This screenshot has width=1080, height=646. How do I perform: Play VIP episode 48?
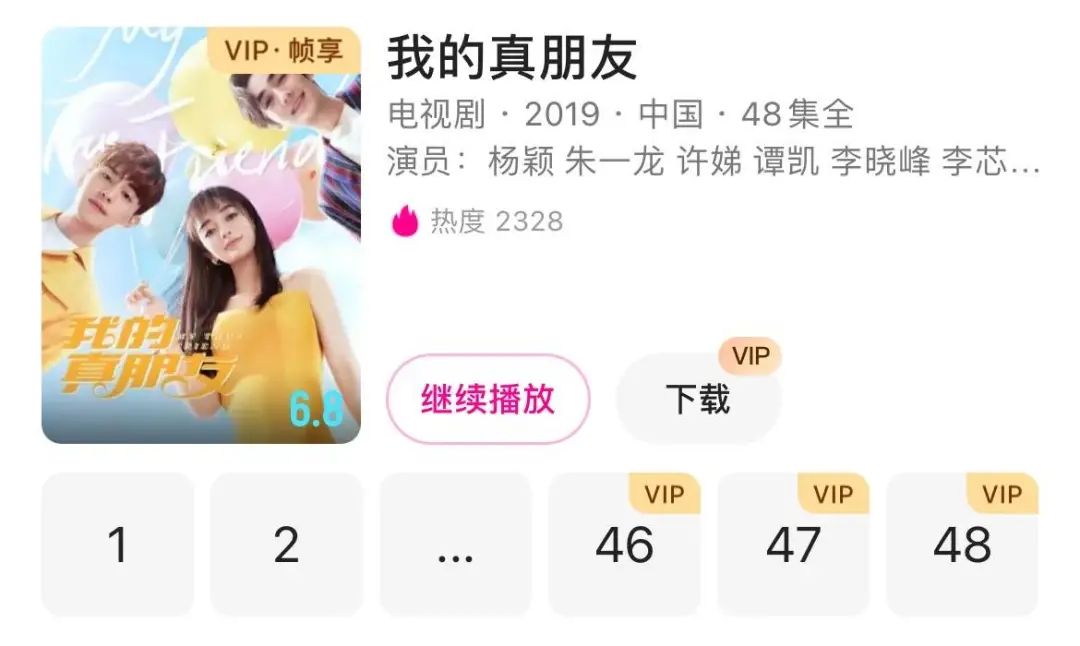pos(962,545)
